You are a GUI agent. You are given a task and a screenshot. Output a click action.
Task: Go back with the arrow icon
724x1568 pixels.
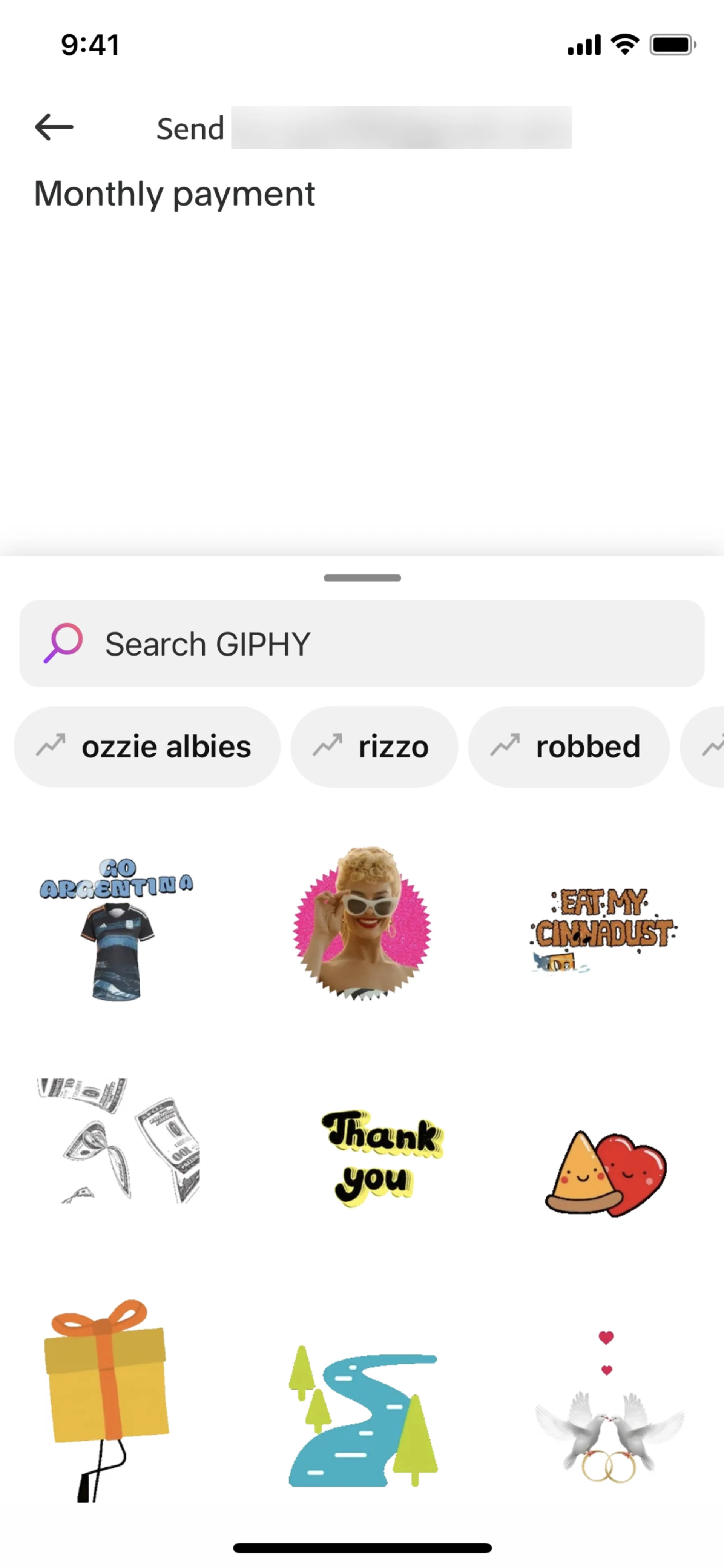click(54, 127)
